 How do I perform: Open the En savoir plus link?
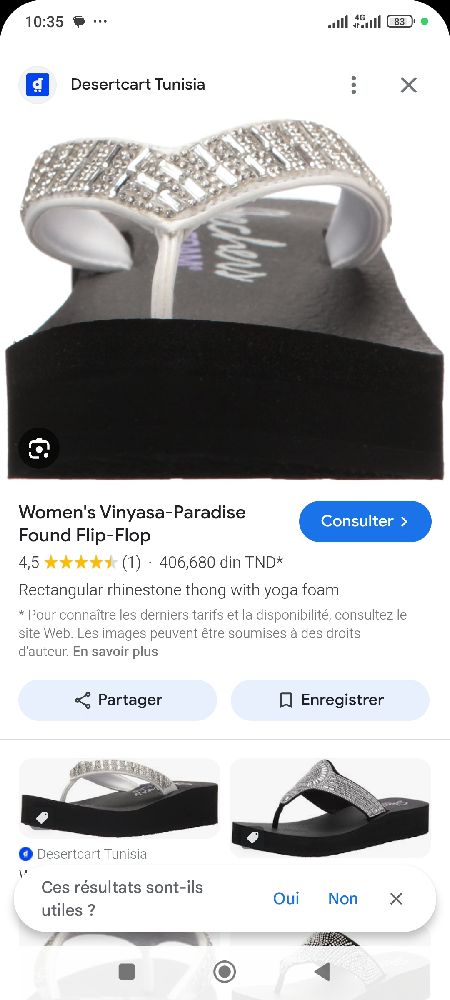115,652
